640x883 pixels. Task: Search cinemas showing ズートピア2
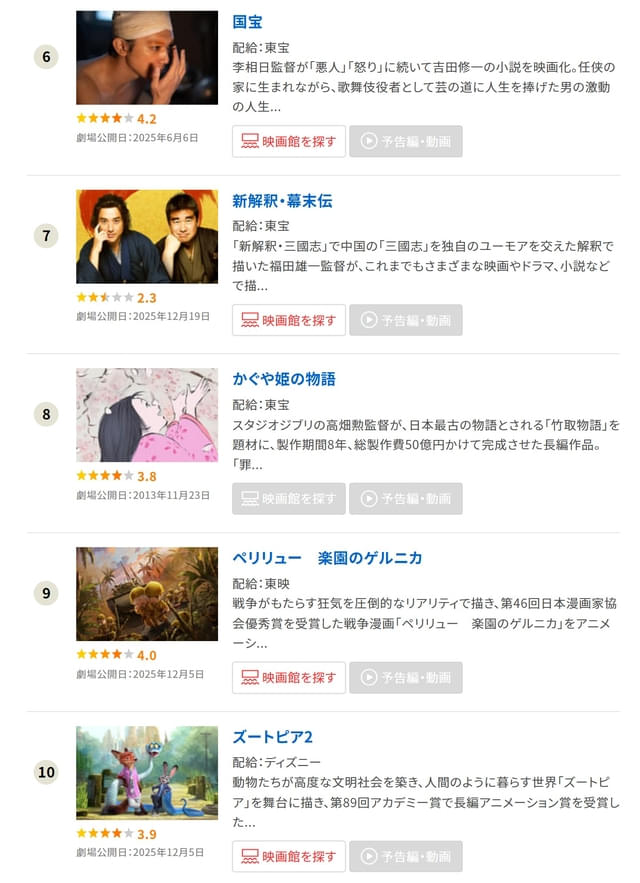289,856
